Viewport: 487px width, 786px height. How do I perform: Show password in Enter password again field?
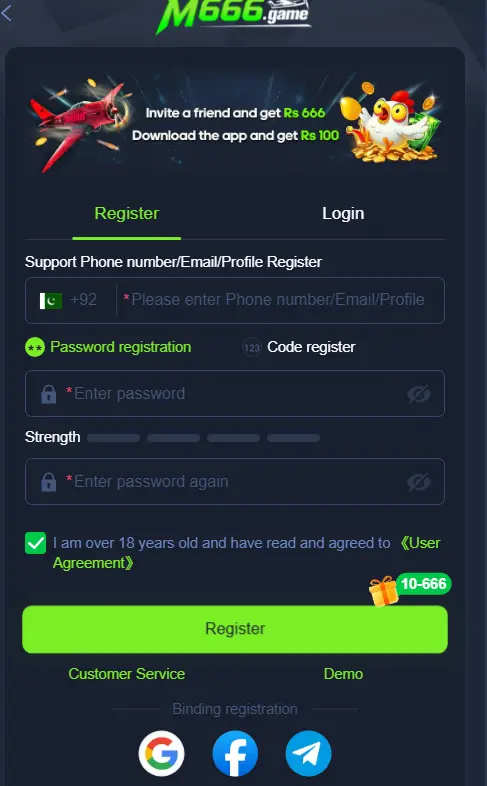point(418,482)
